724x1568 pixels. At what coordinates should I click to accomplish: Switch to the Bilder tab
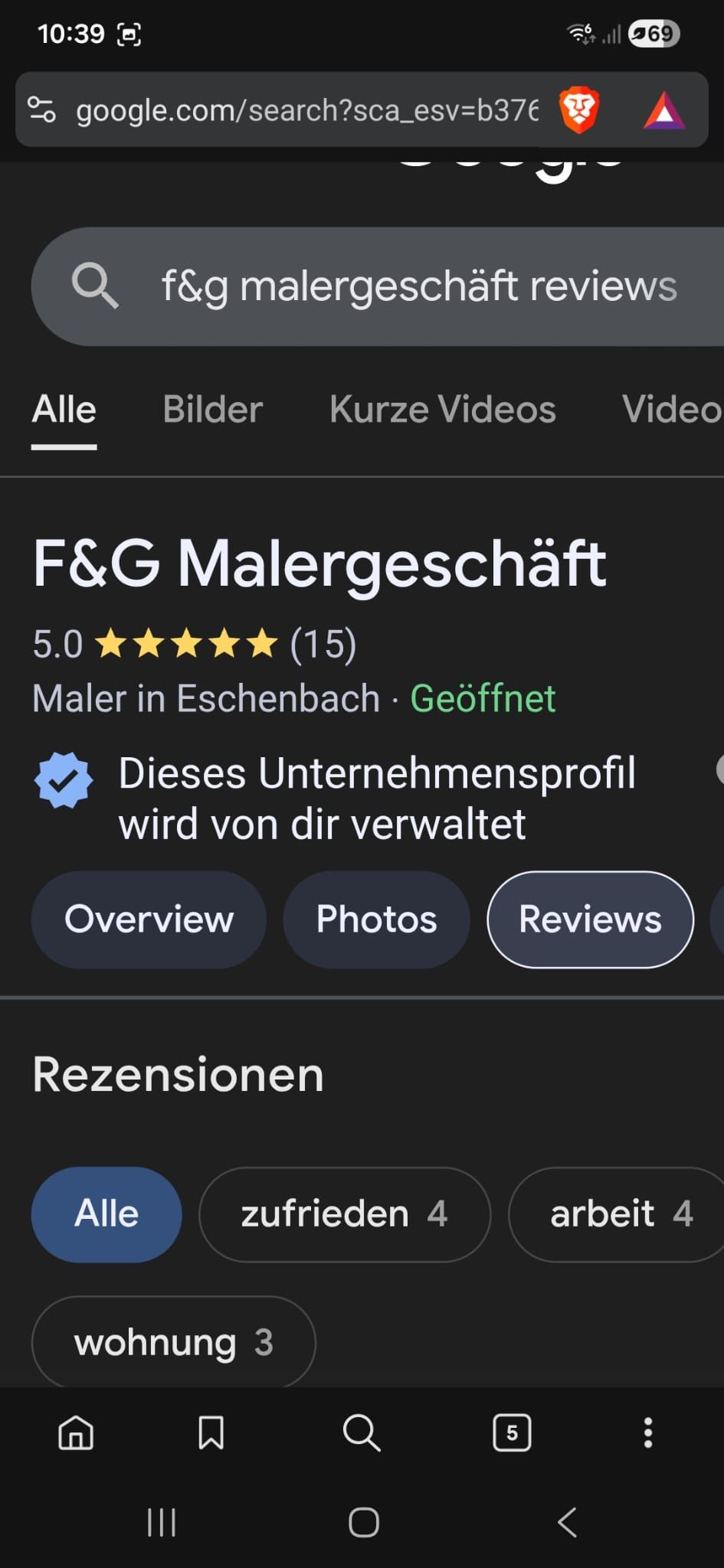coord(212,410)
